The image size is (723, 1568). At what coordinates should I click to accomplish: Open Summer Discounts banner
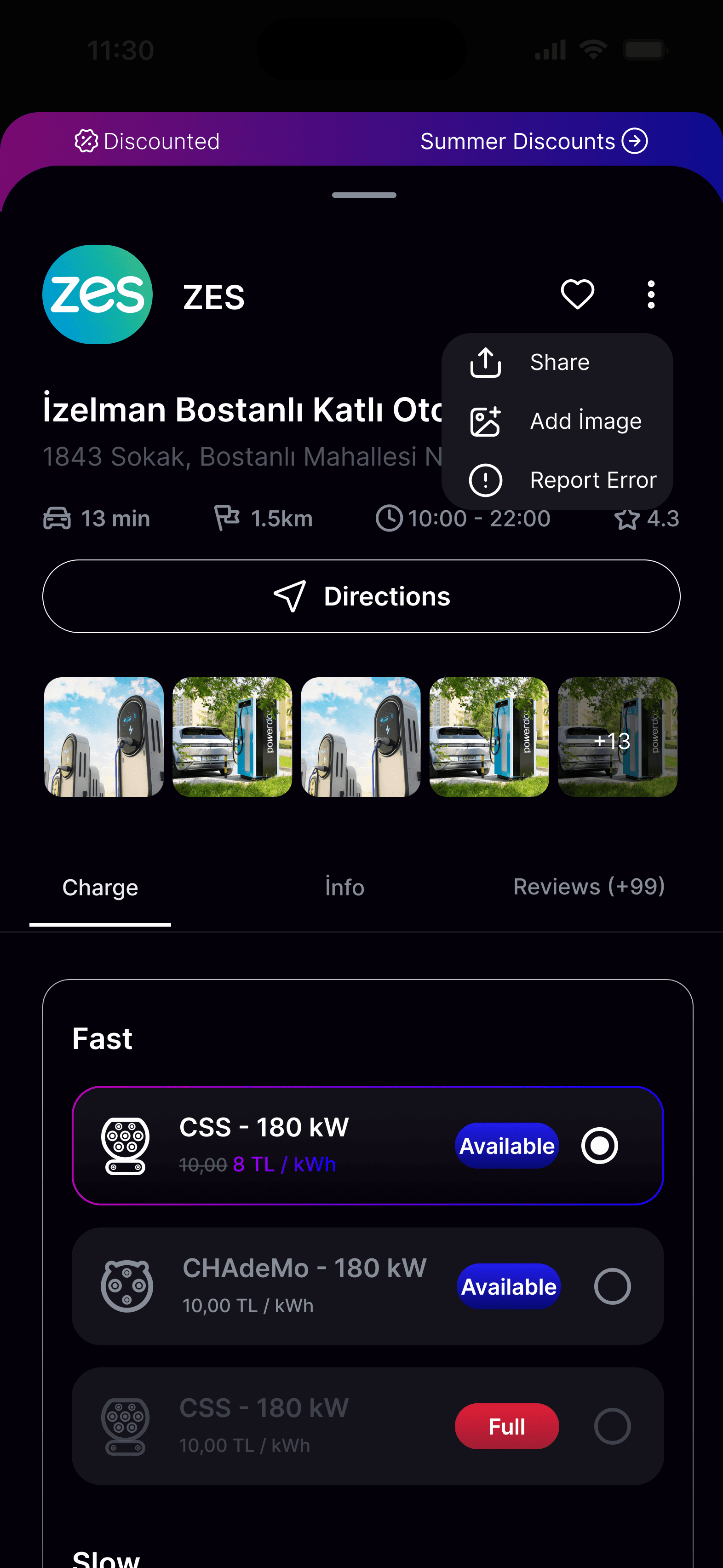pos(533,141)
